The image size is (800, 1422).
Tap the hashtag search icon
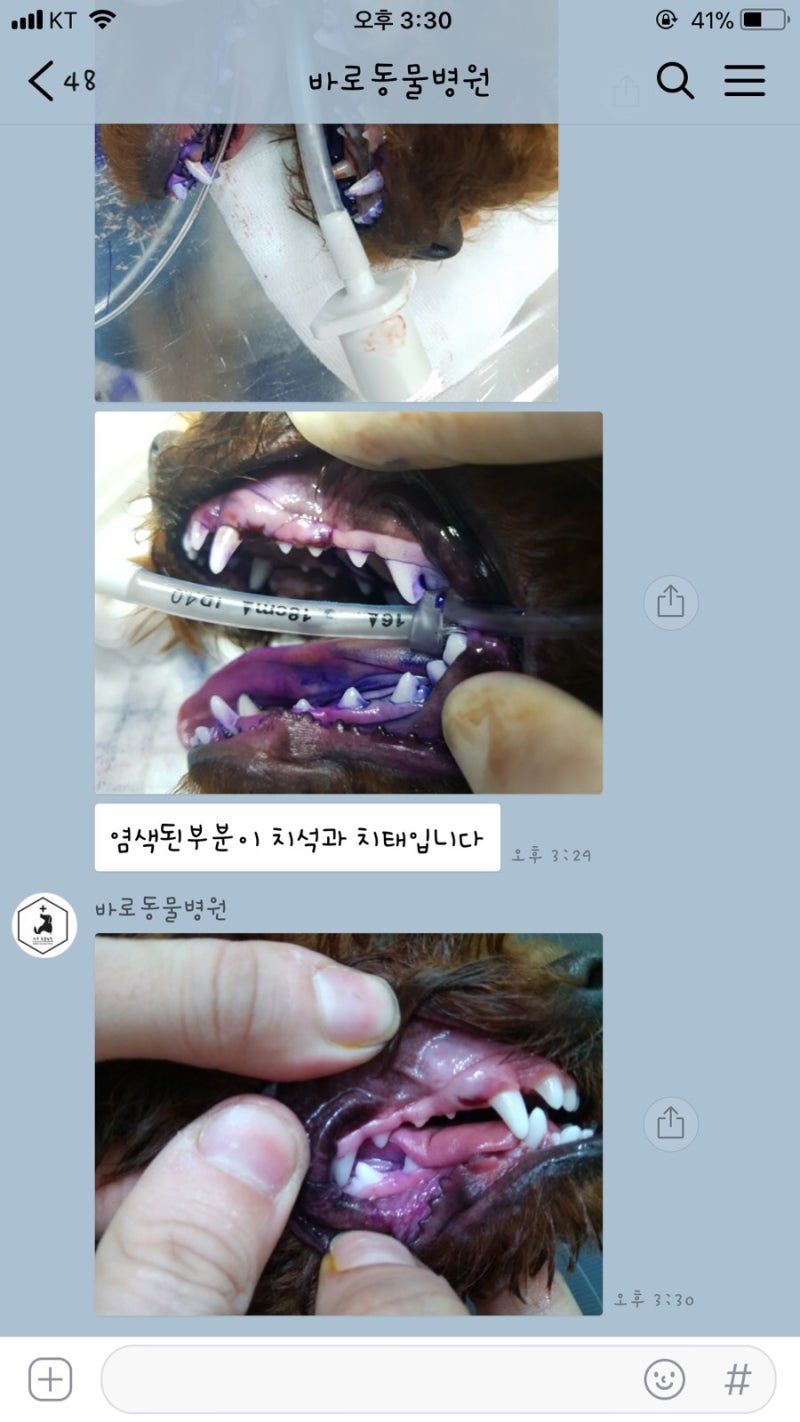coord(737,1380)
